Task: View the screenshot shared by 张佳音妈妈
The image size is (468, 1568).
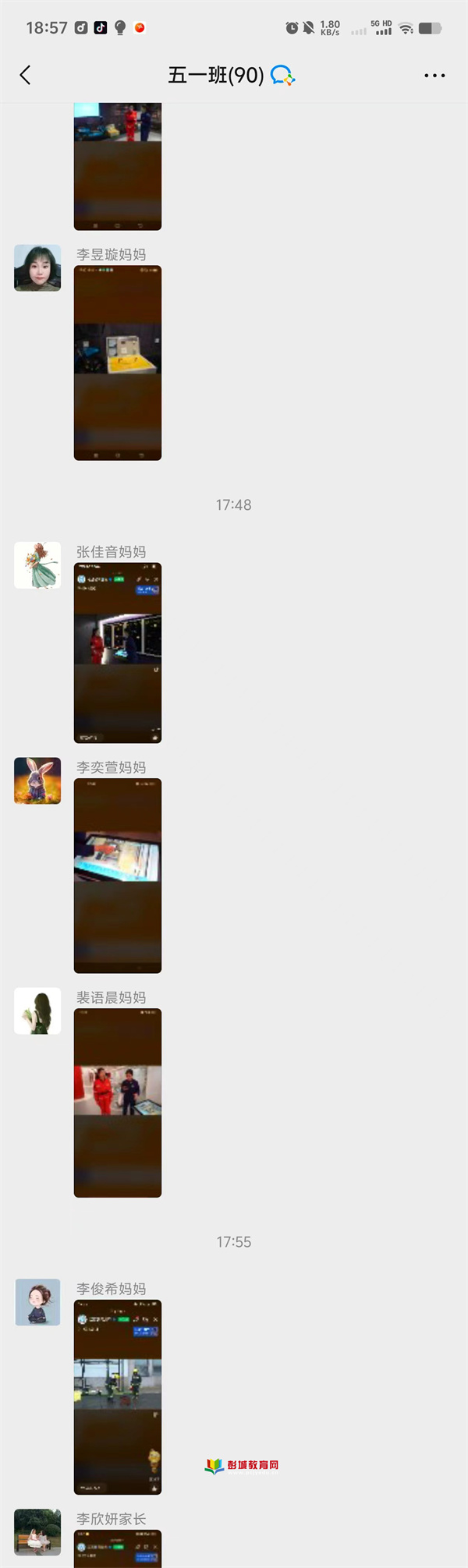Action: (118, 653)
